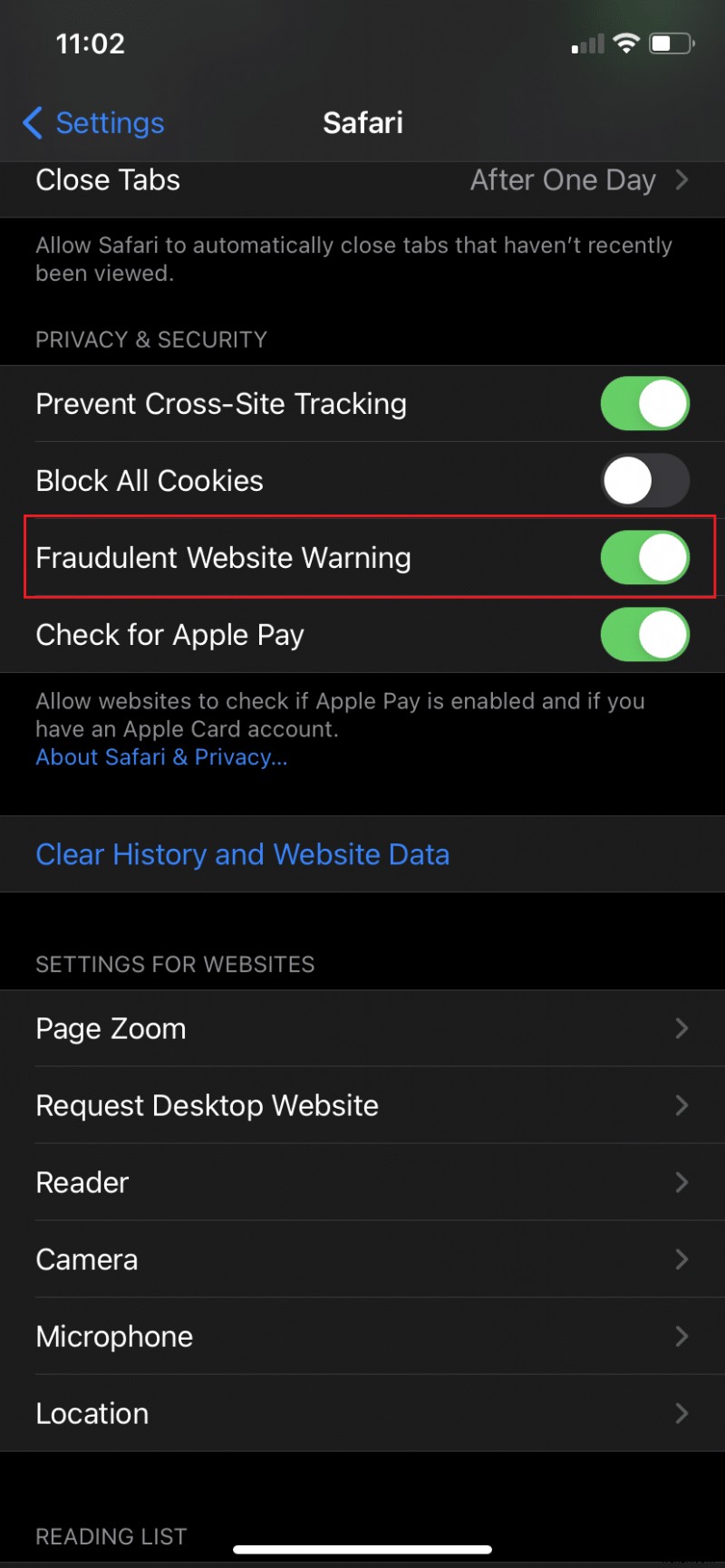Screen dimensions: 725x1568
Task: Tap the Wi-Fi status icon
Action: [x=626, y=42]
